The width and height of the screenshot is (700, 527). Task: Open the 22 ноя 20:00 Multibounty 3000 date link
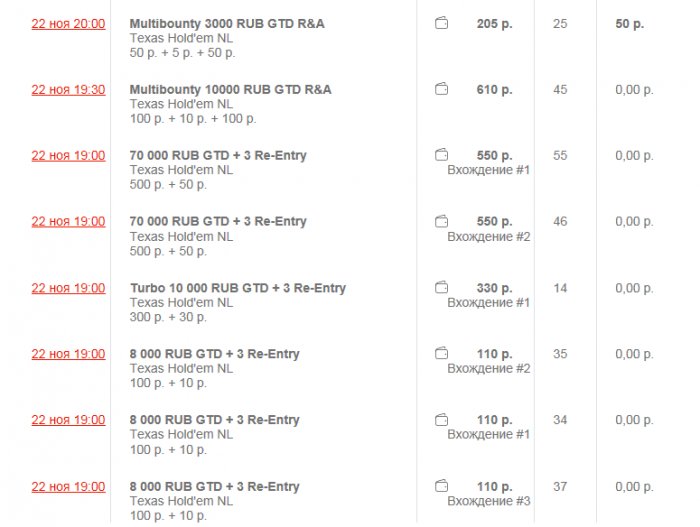[x=68, y=23]
